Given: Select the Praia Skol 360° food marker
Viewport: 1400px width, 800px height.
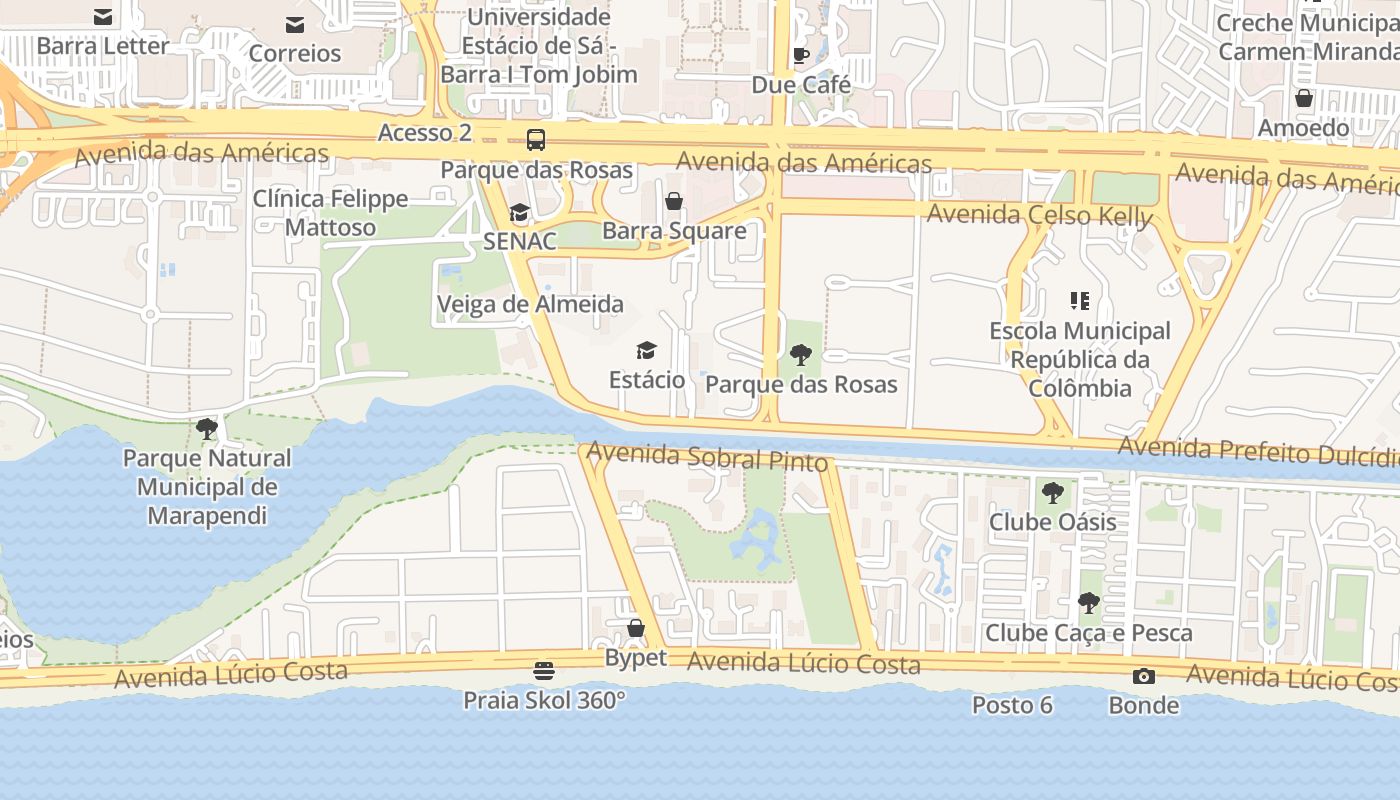Looking at the screenshot, I should (x=544, y=670).
